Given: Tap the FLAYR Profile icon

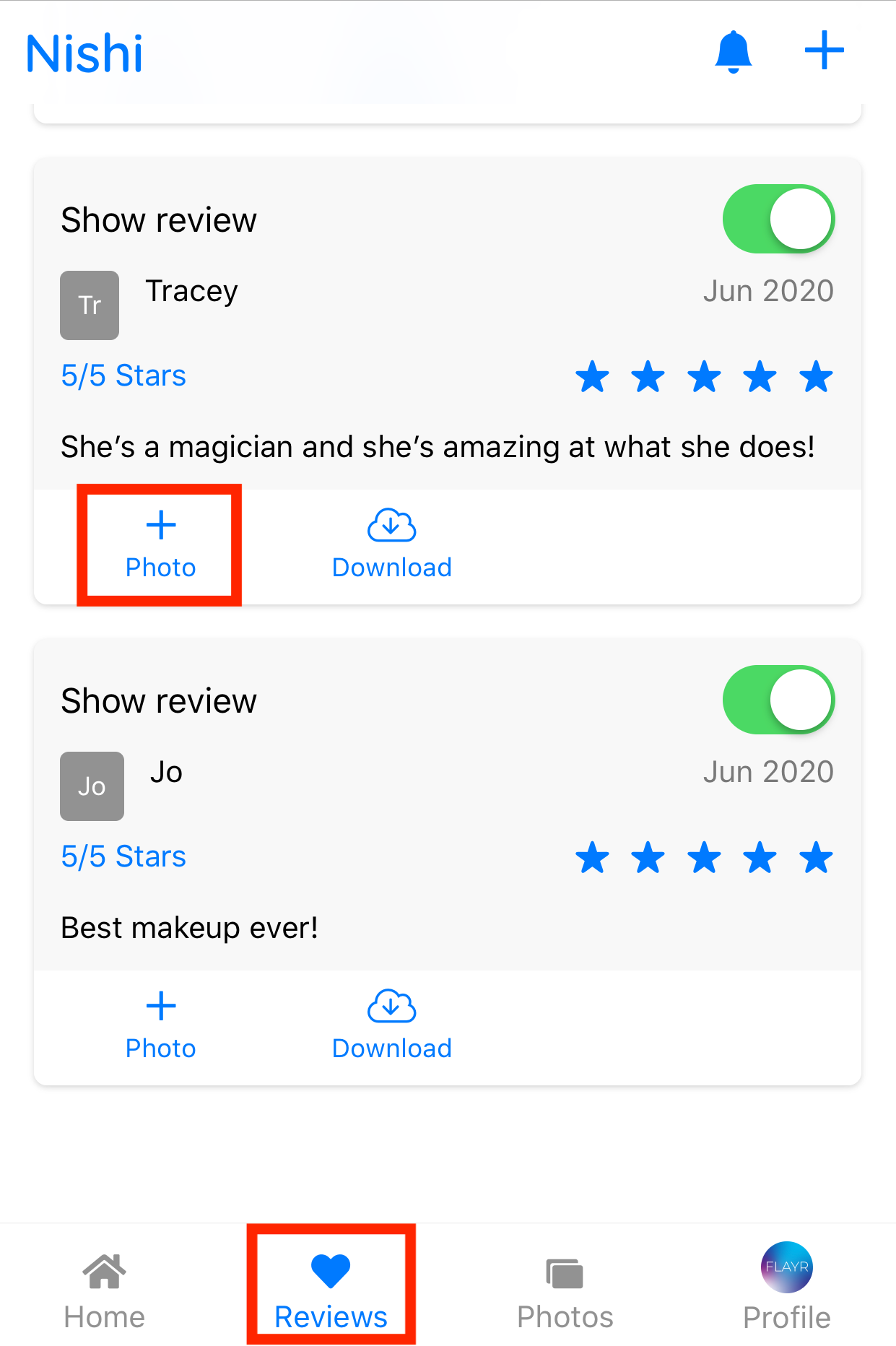Looking at the screenshot, I should pyautogui.click(x=786, y=1266).
